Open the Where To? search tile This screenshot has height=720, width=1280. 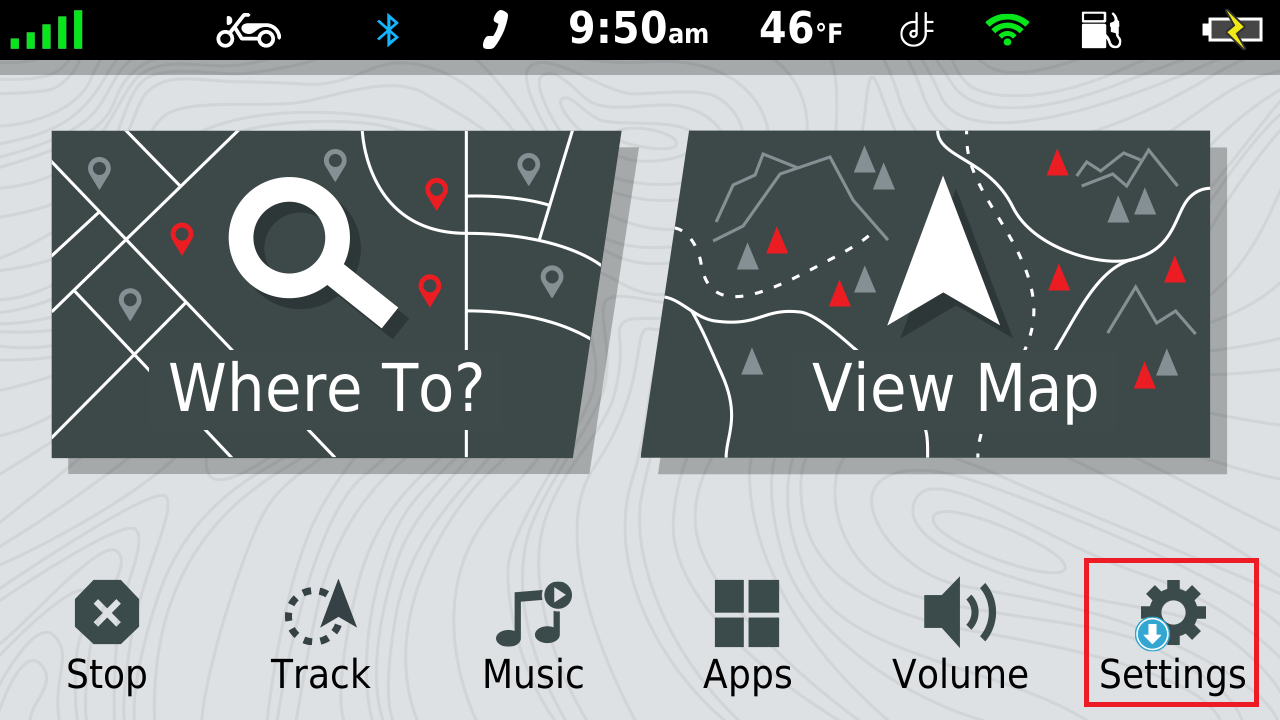click(330, 294)
